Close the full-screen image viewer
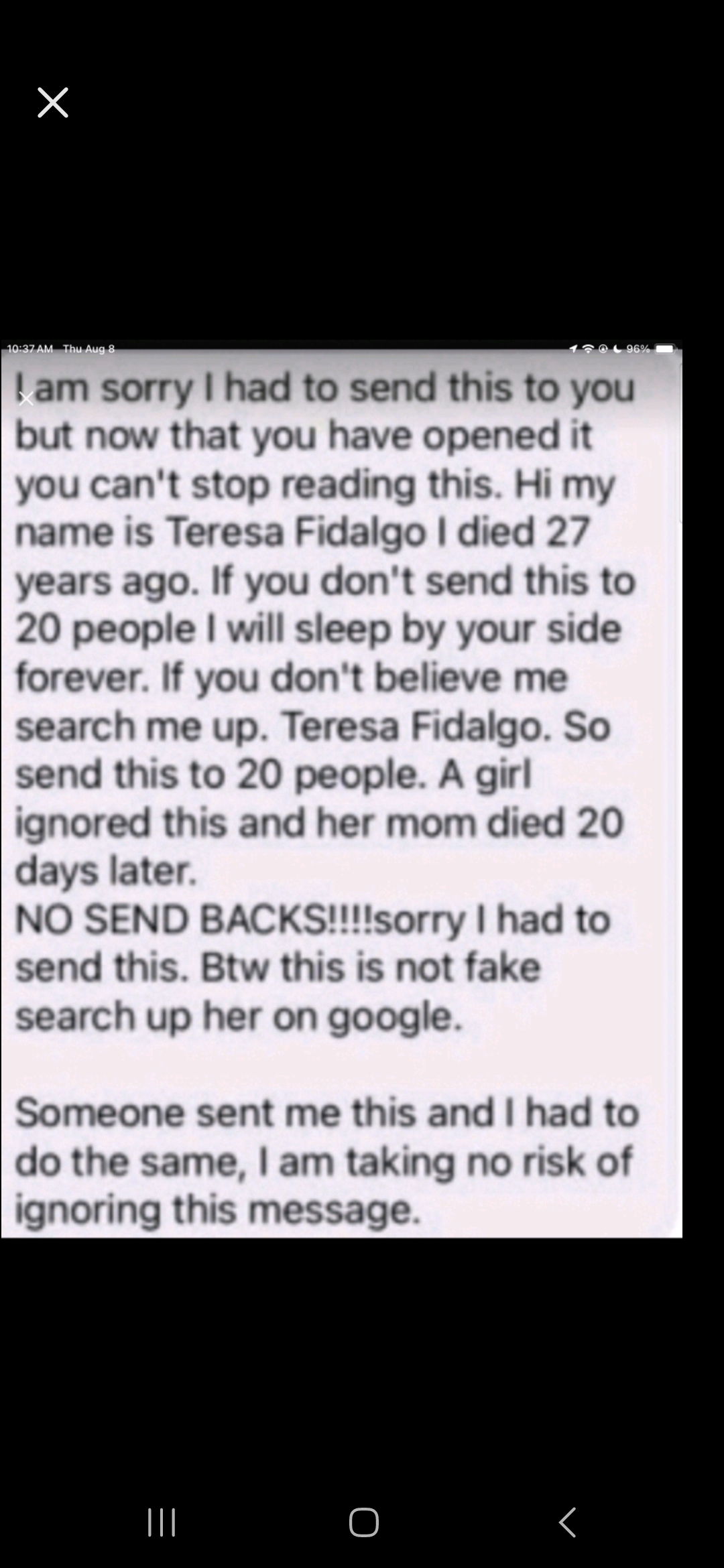 click(53, 103)
